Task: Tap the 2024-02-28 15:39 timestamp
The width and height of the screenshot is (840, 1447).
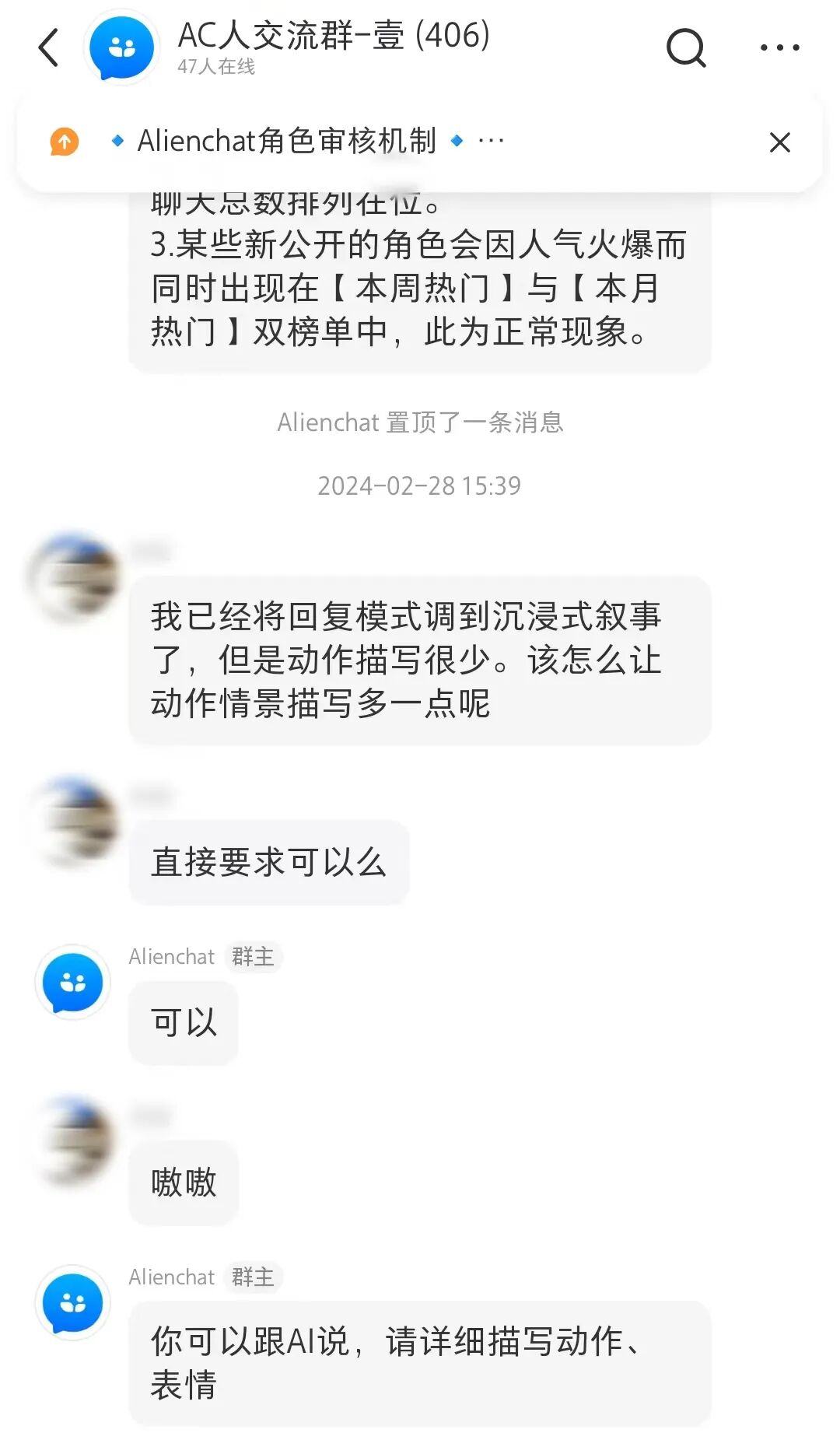Action: coord(420,486)
